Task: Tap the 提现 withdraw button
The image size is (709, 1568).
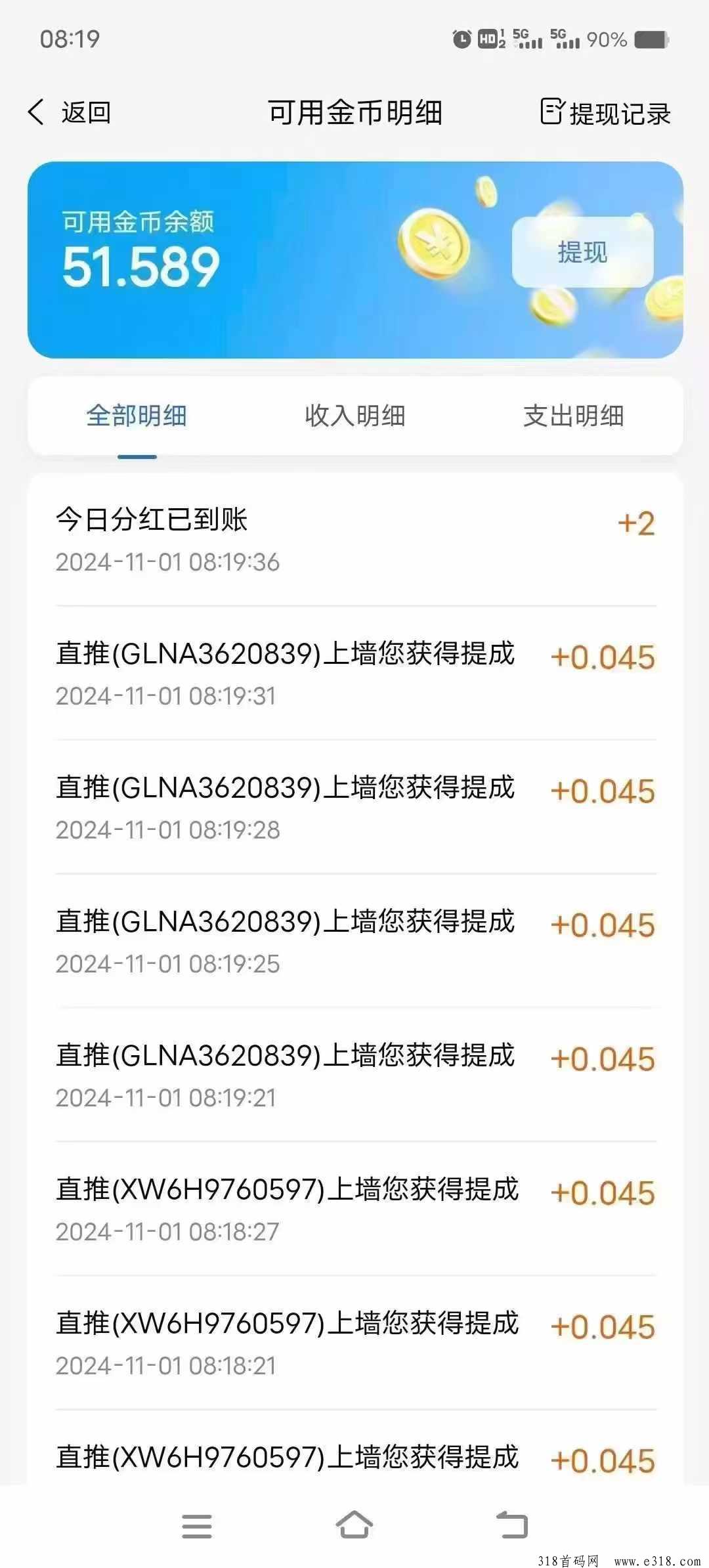Action: 582,252
